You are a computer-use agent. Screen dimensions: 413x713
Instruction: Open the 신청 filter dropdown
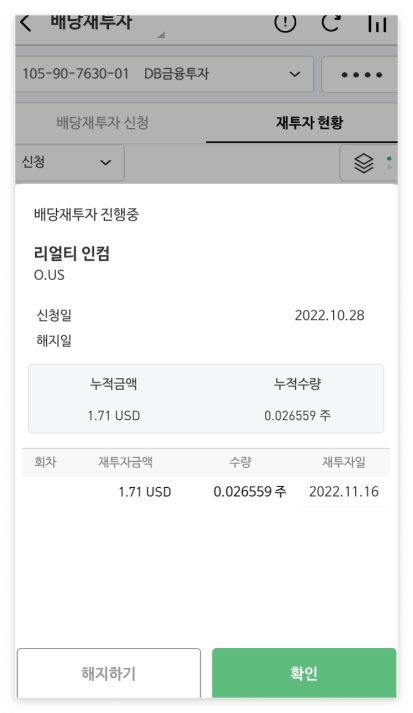(70, 162)
